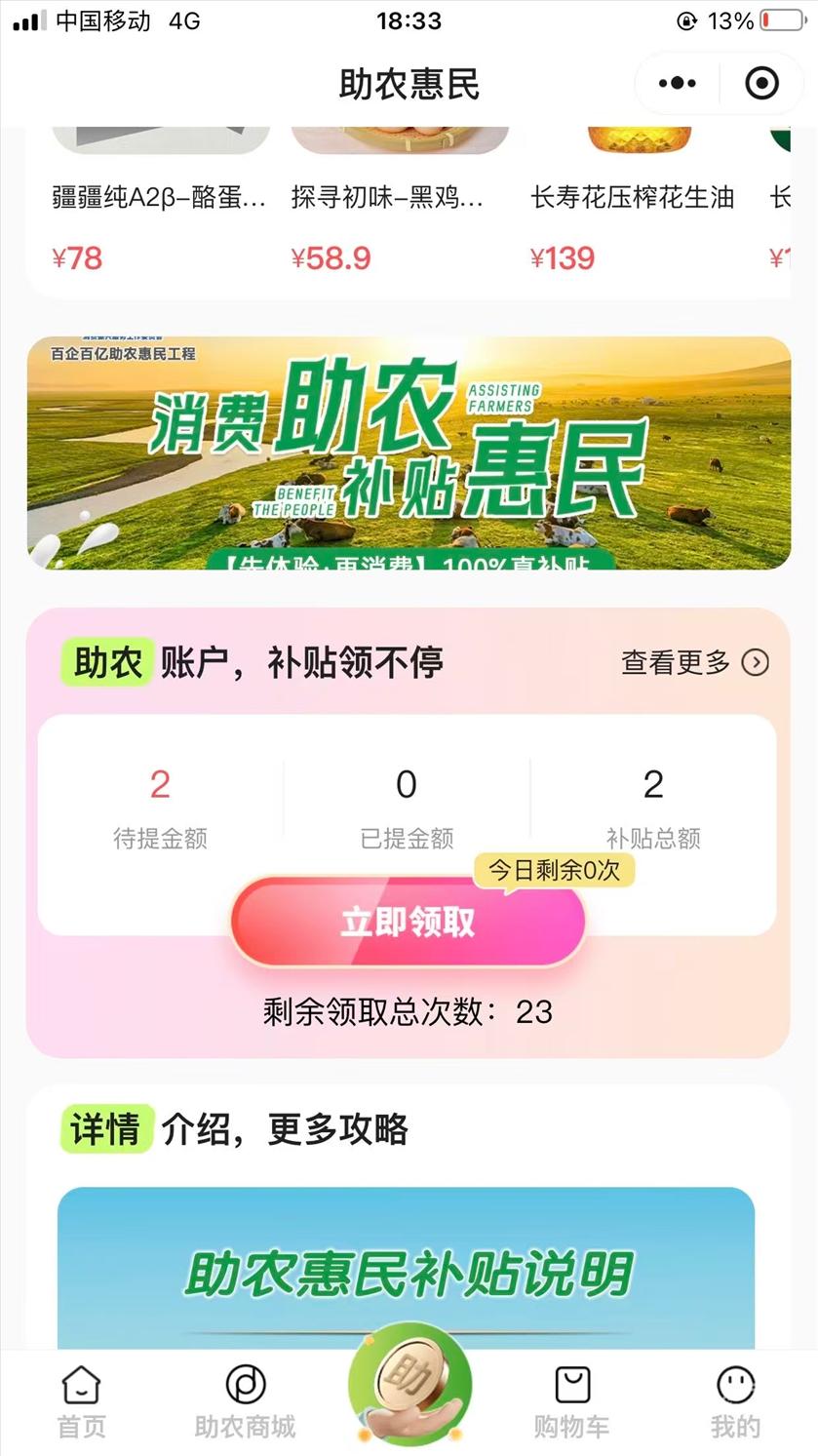Close the mini program with the circle button
The width and height of the screenshot is (818, 1456).
[x=761, y=84]
